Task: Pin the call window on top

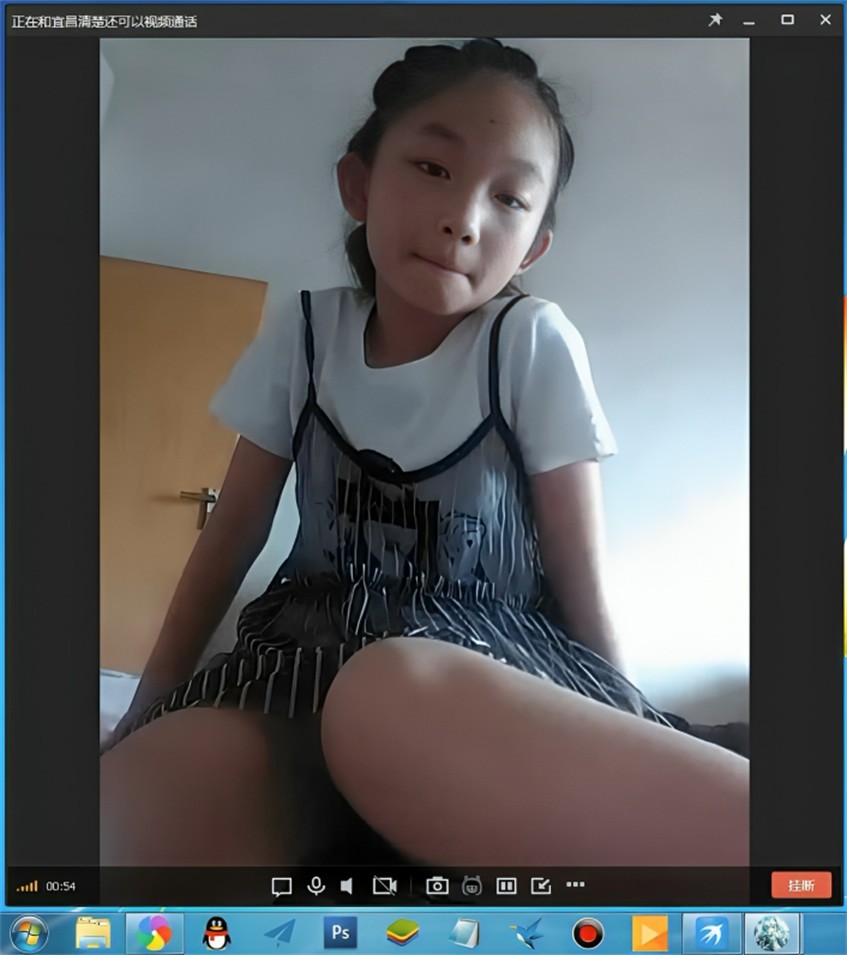Action: tap(715, 20)
